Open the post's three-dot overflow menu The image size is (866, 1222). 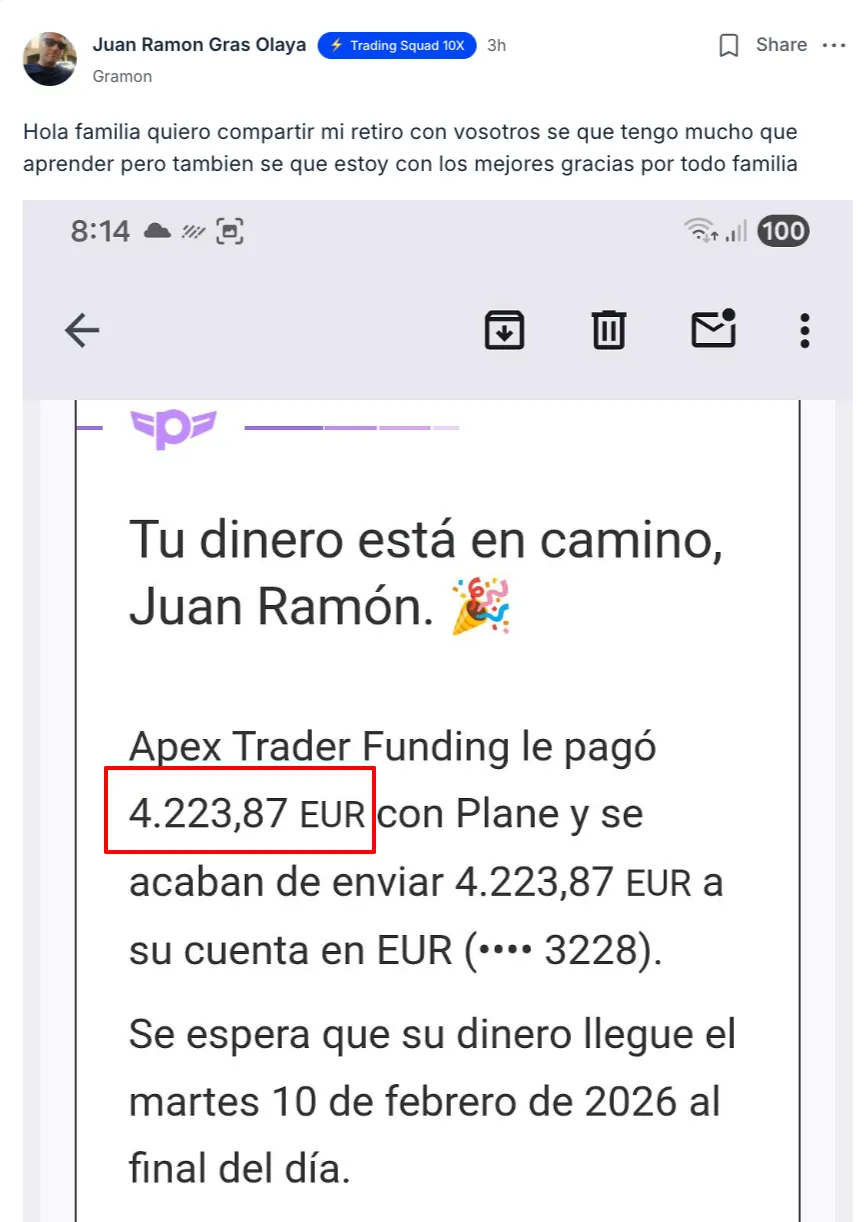point(833,45)
